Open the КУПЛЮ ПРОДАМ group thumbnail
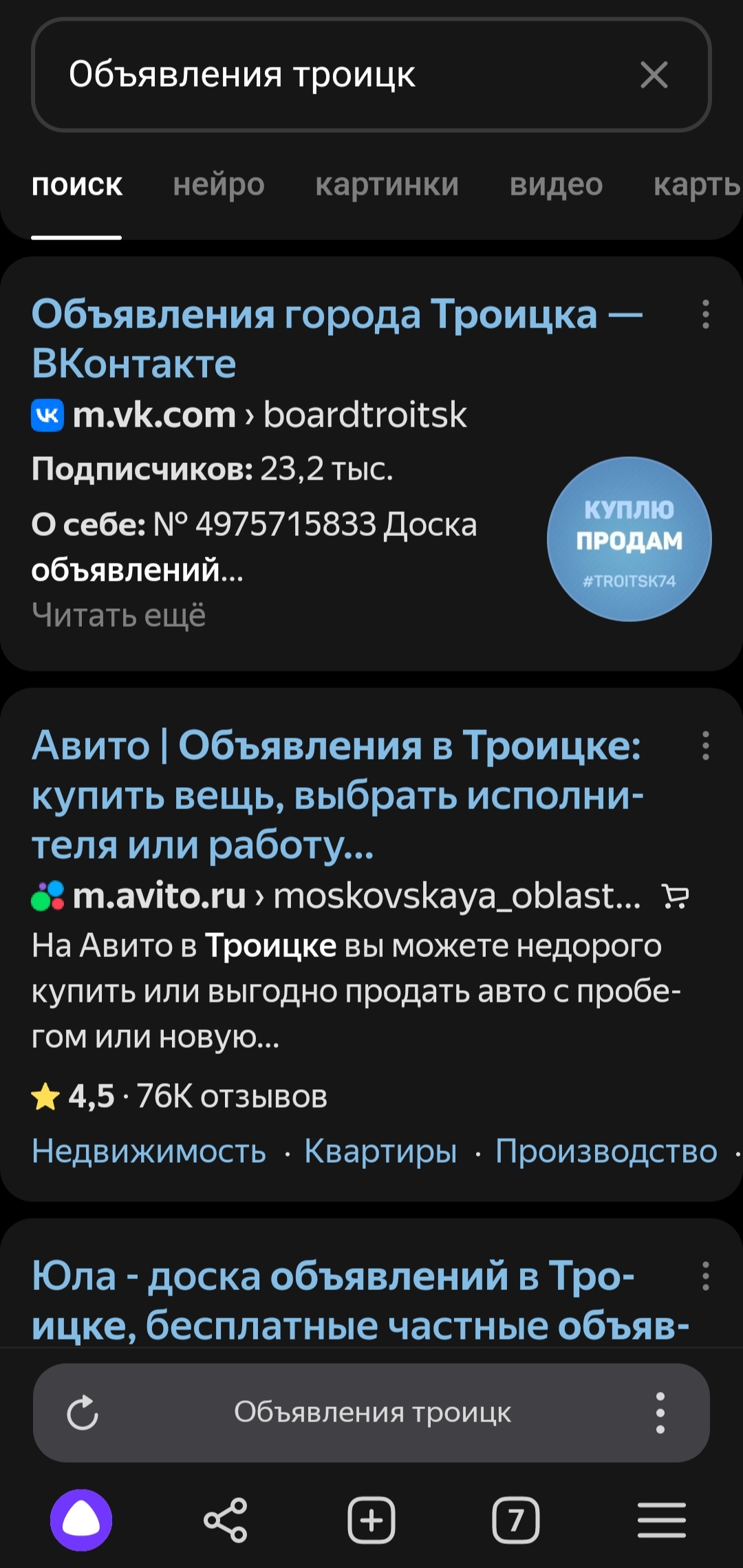The width and height of the screenshot is (743, 1568). click(629, 539)
